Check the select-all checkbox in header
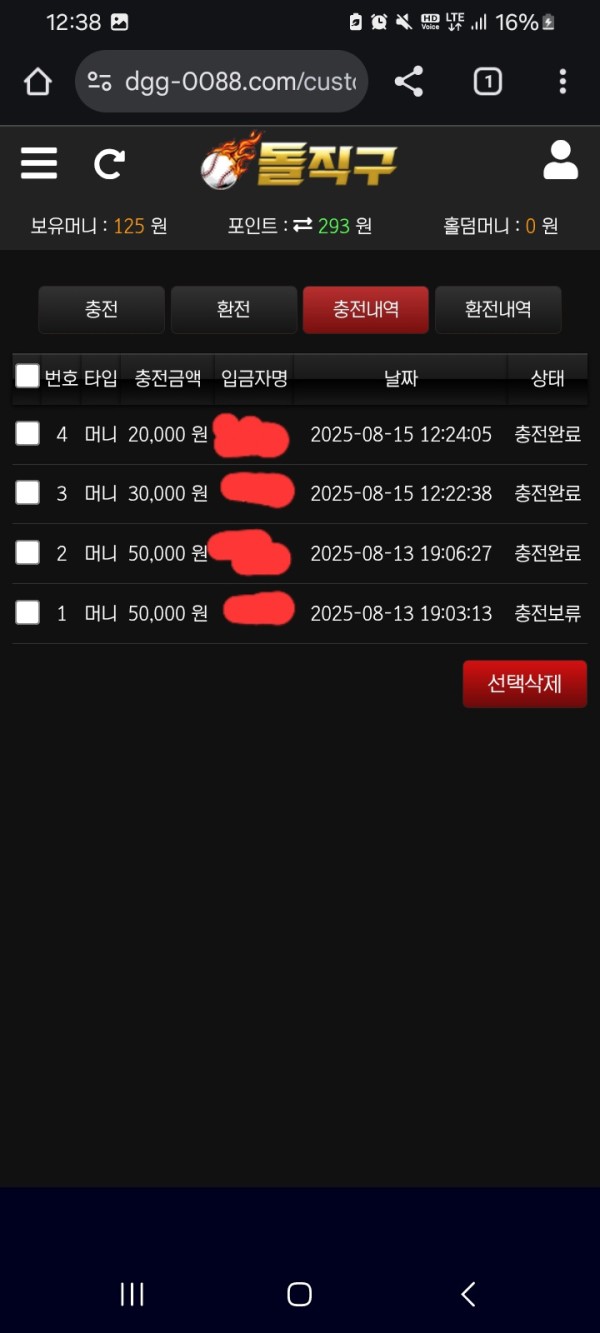600x1333 pixels. (27, 376)
